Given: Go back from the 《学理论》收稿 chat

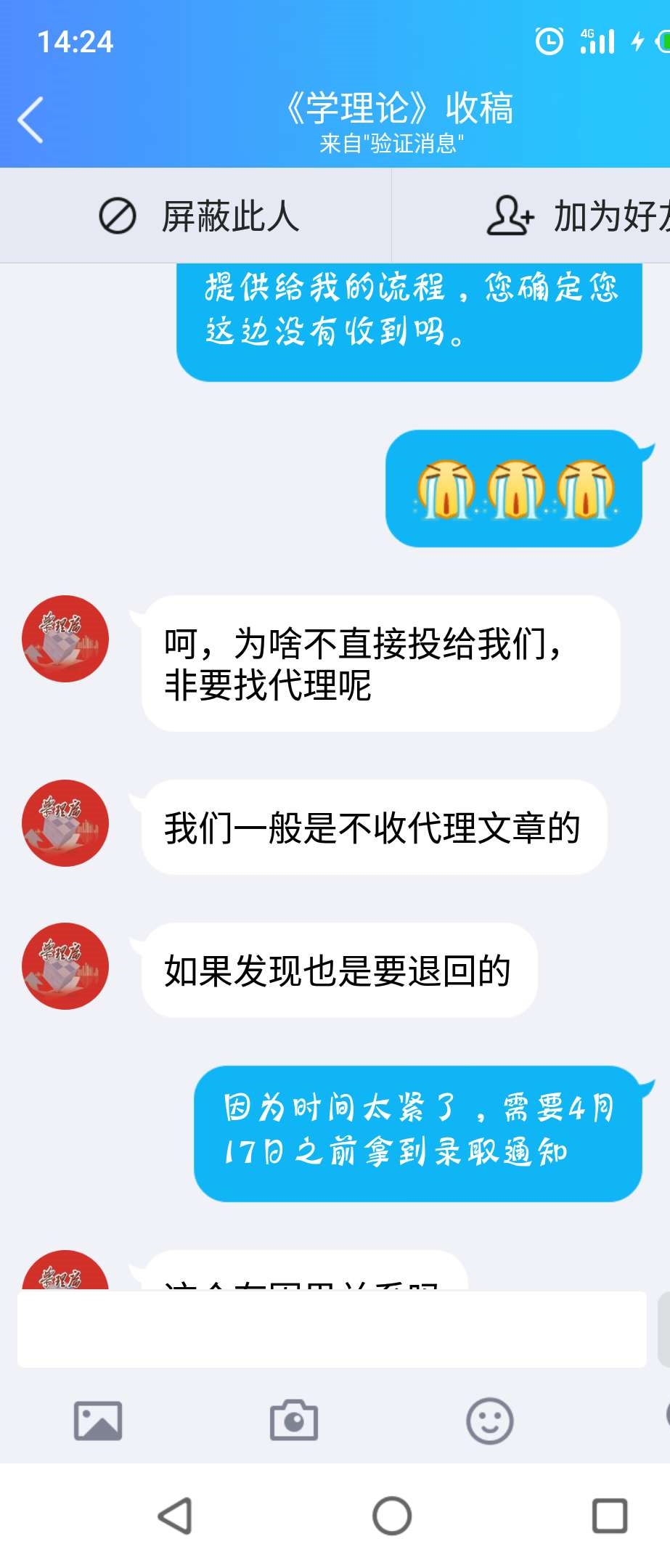Looking at the screenshot, I should pos(30,120).
